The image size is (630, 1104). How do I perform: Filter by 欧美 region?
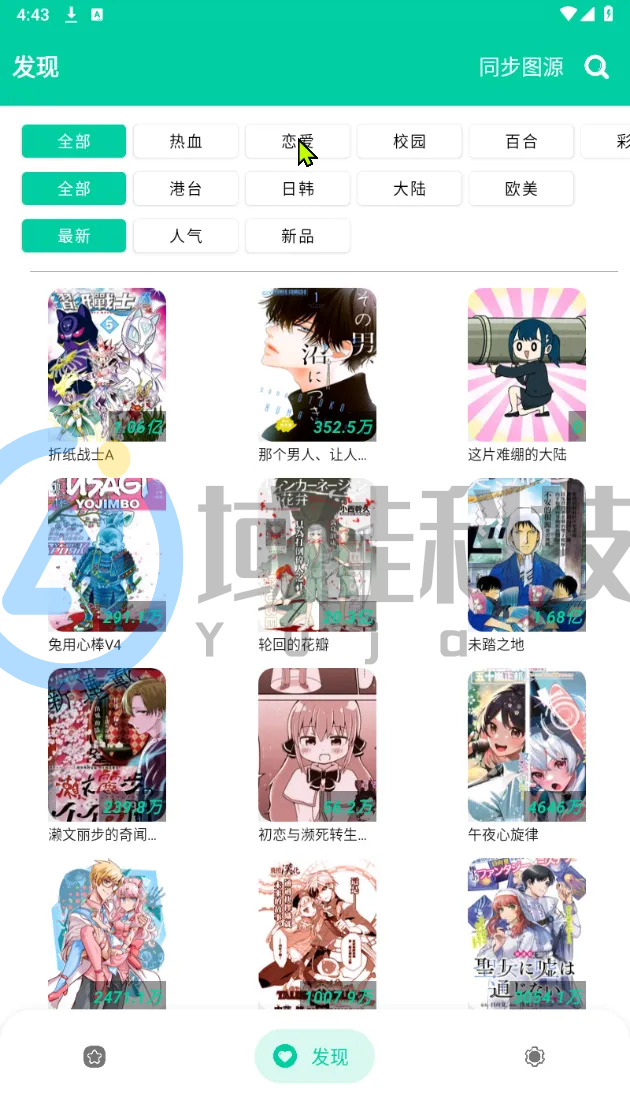click(x=521, y=188)
